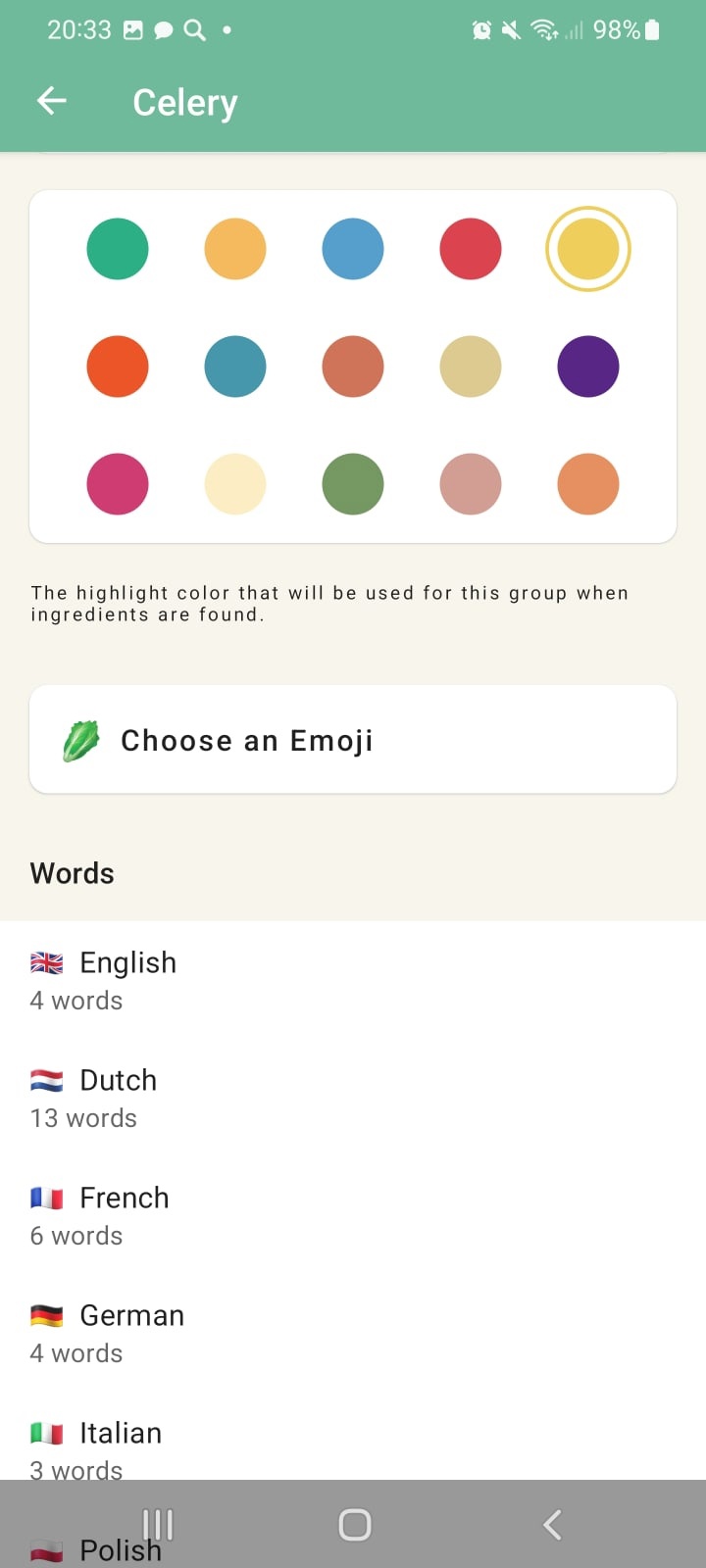Tap the system home button
Screen dimensions: 706x1568
pos(354,1524)
